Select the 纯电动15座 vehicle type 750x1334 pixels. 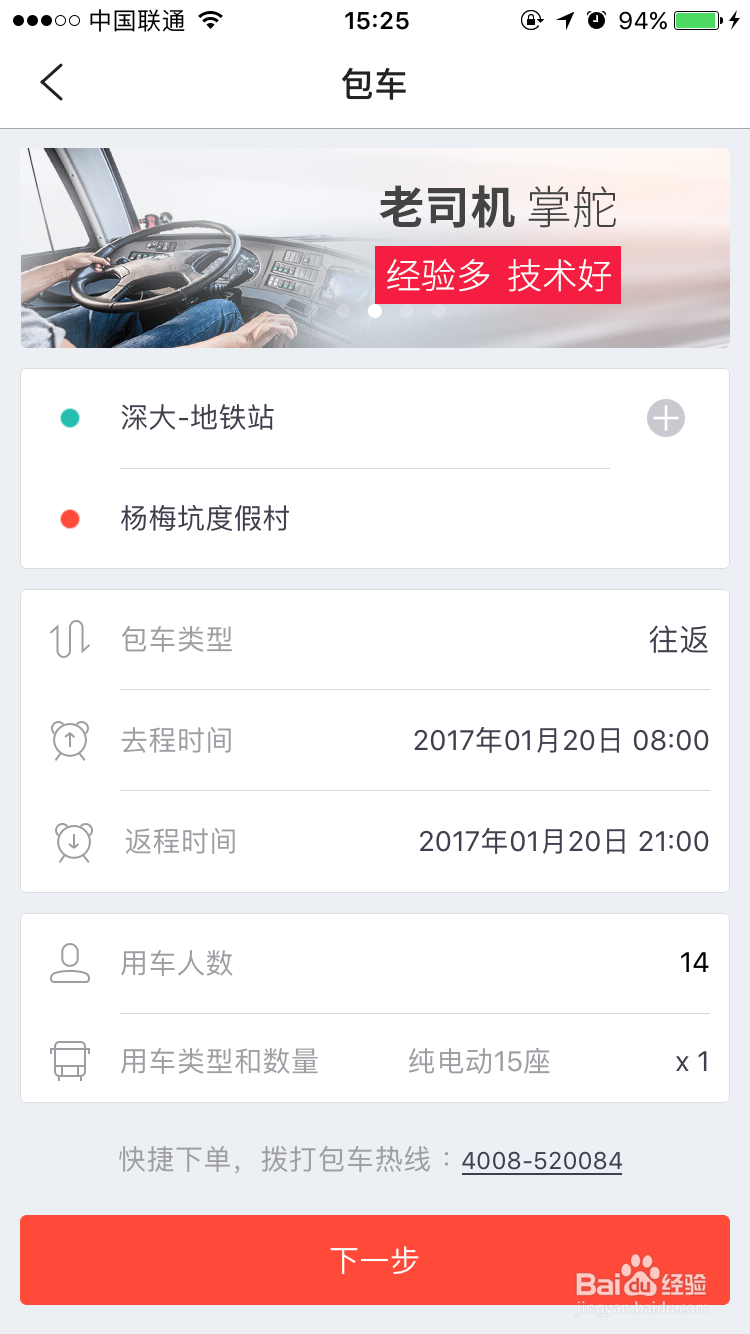479,1062
